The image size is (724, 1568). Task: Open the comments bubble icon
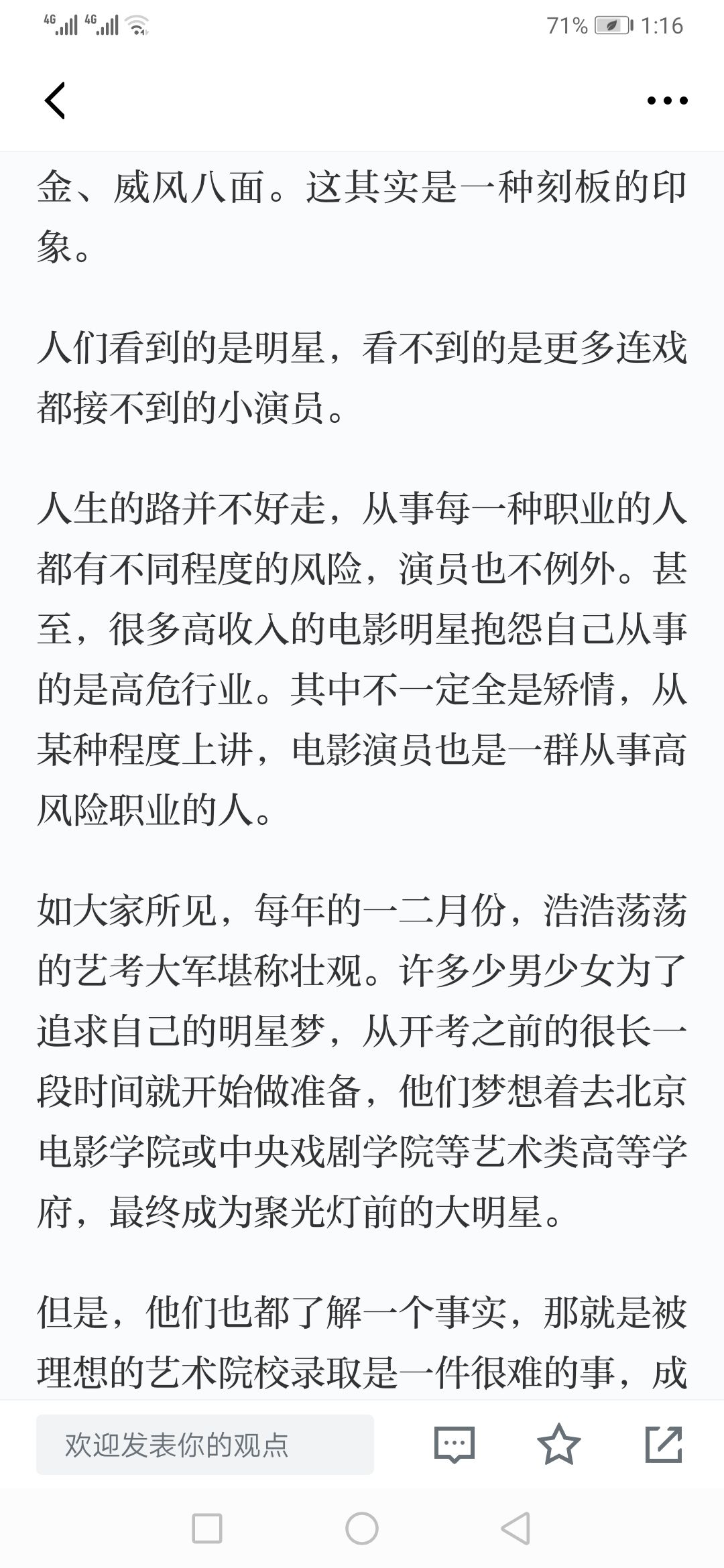[x=455, y=1445]
